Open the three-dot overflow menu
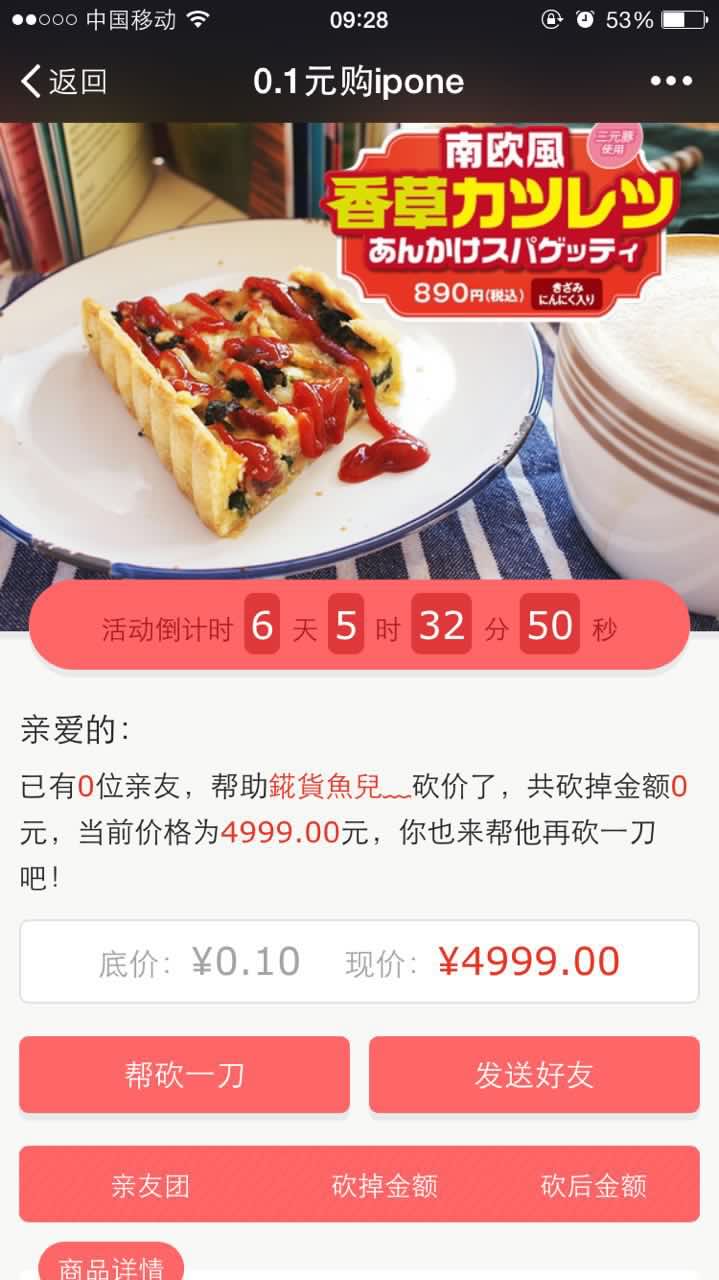Screen dimensions: 719x1280 [x=671, y=81]
